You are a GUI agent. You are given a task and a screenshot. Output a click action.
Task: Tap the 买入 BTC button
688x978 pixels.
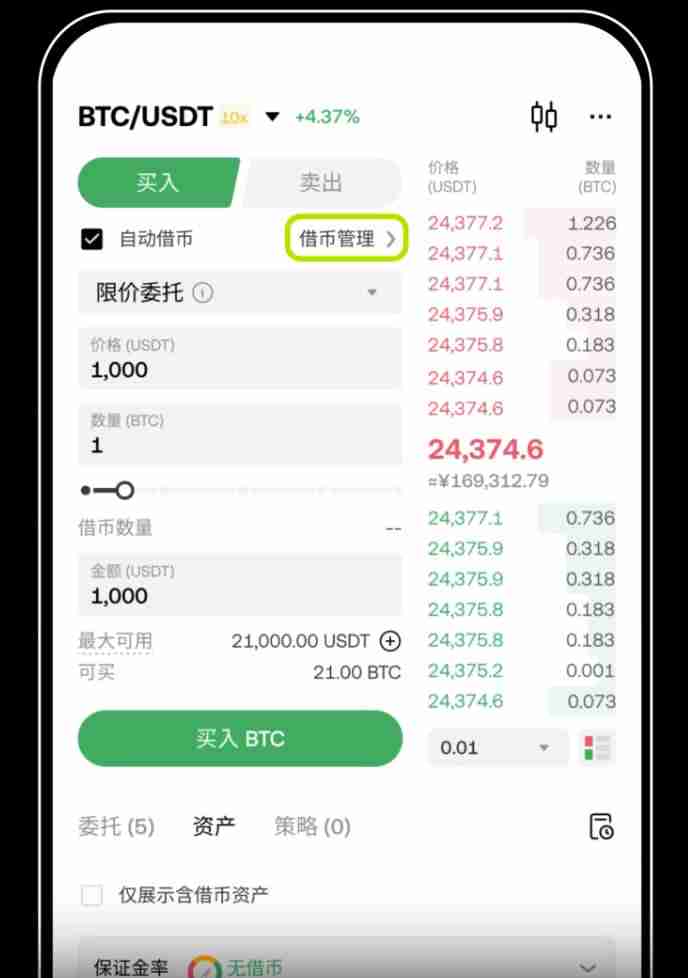(x=240, y=739)
